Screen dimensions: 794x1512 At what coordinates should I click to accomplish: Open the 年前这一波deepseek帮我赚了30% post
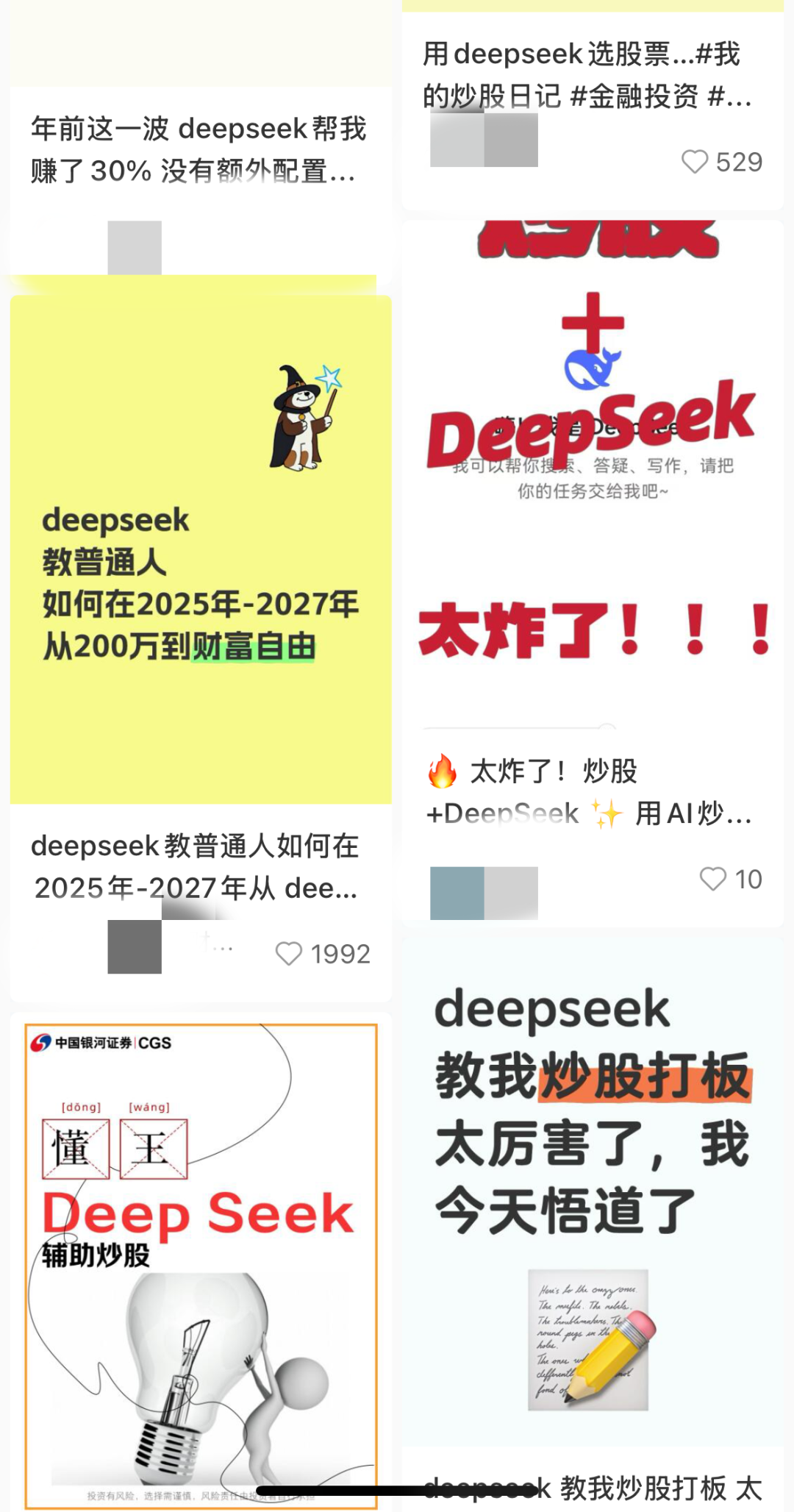pos(198,150)
